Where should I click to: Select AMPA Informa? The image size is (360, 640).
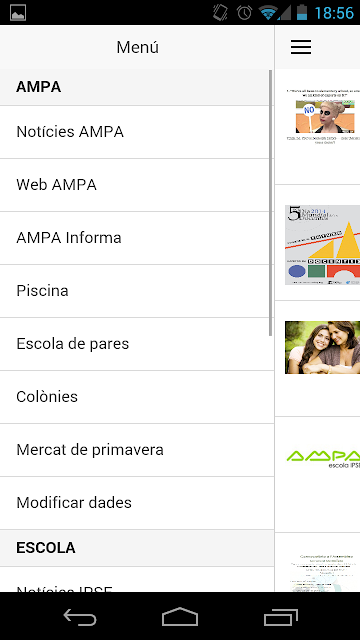(x=137, y=238)
